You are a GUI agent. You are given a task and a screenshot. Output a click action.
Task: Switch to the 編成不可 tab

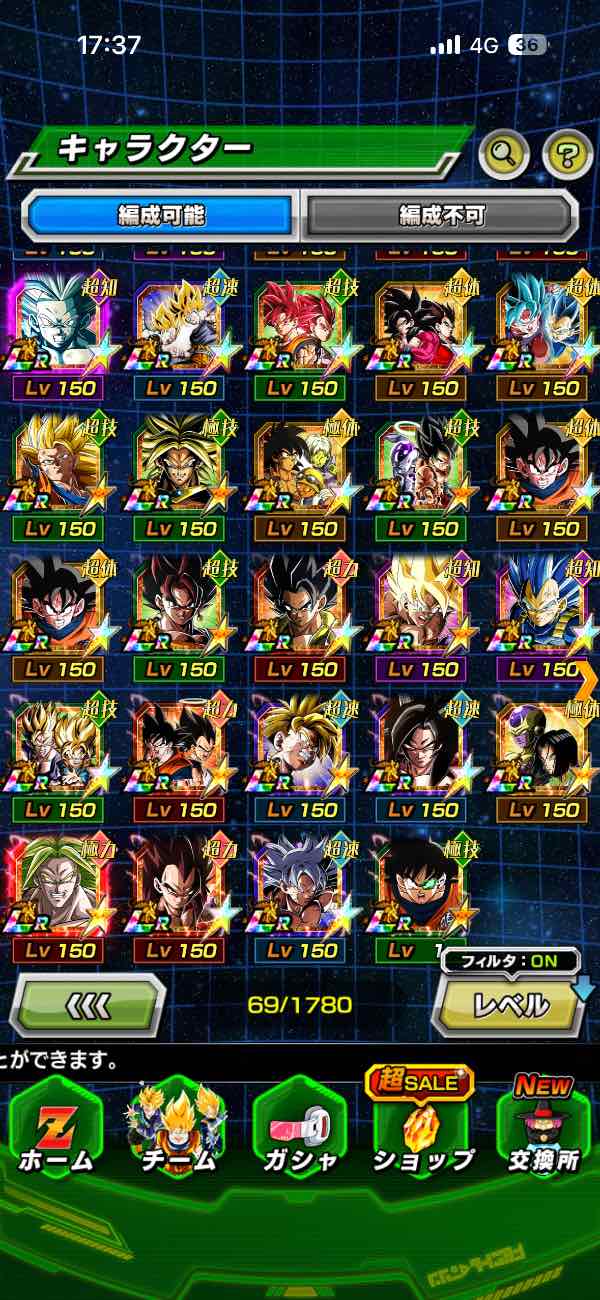click(441, 214)
